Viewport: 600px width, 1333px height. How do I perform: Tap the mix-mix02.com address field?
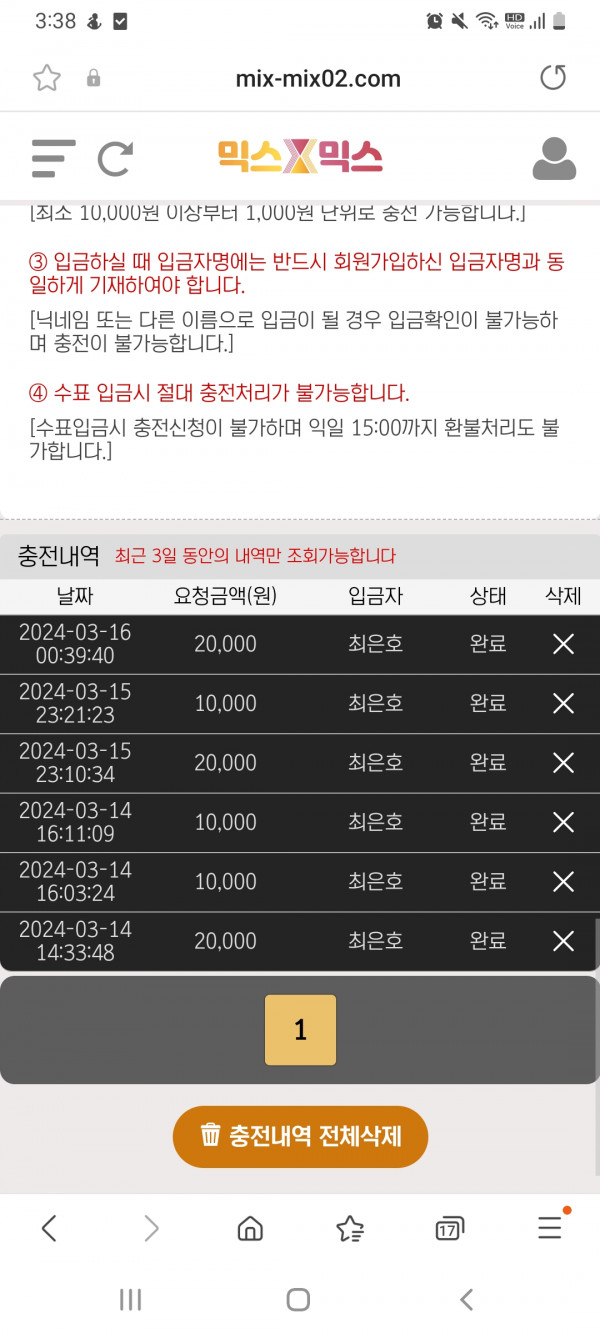318,79
